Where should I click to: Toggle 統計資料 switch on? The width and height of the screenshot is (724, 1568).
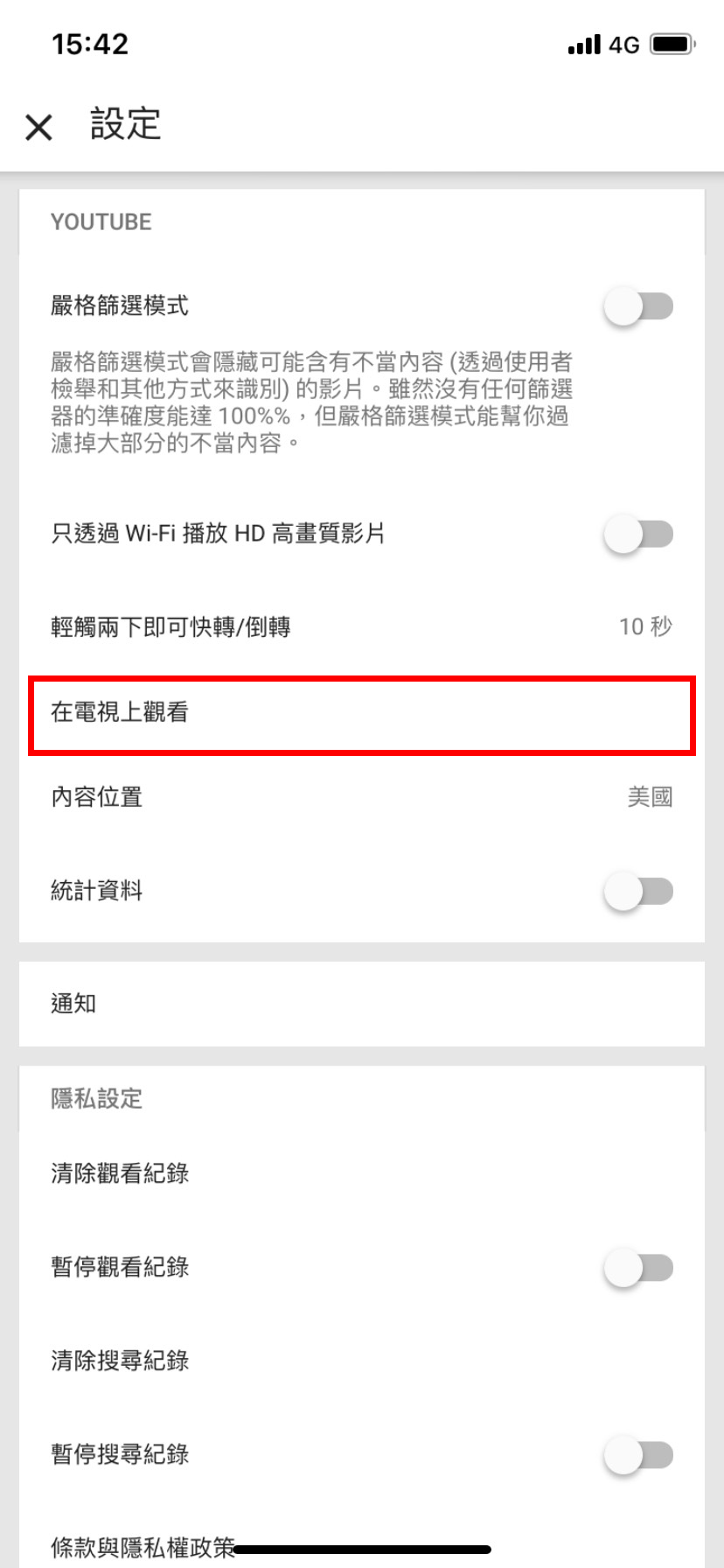[x=638, y=892]
